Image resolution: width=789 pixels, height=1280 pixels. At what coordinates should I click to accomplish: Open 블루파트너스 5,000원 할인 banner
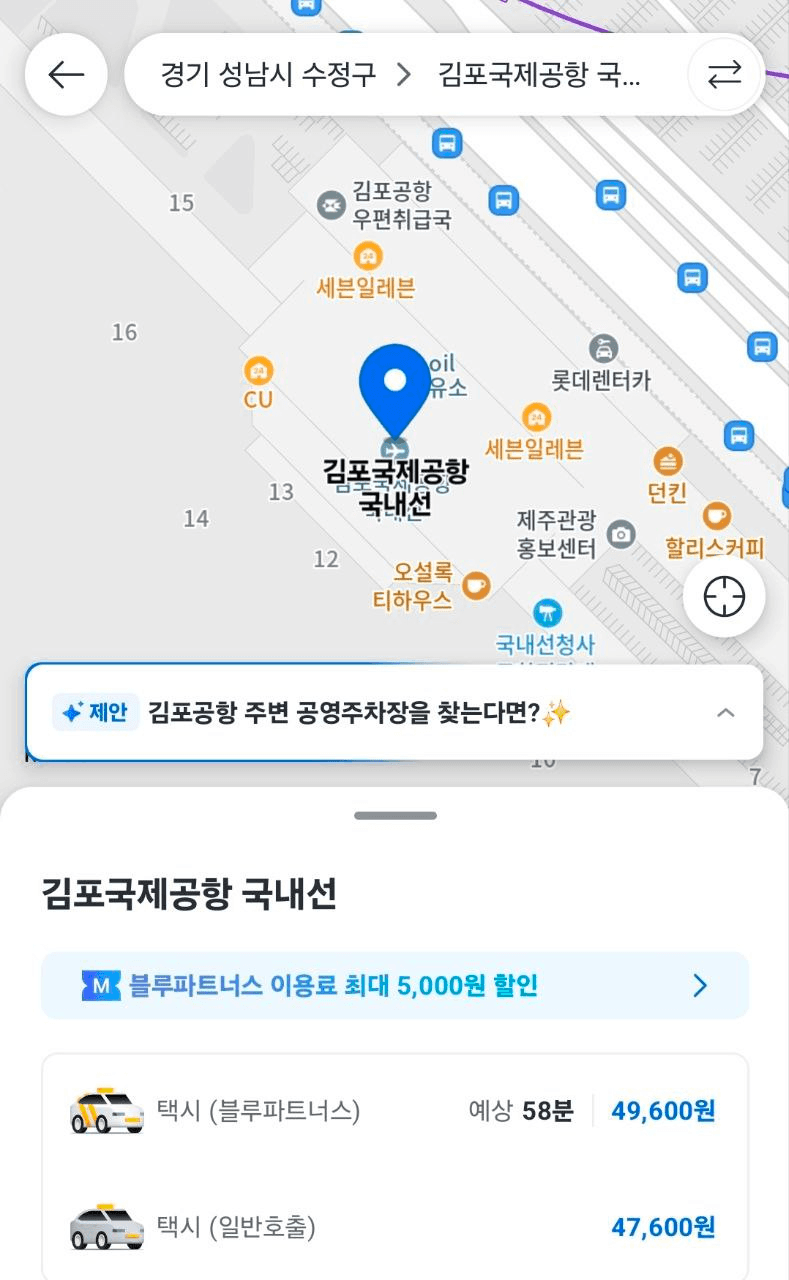click(394, 986)
